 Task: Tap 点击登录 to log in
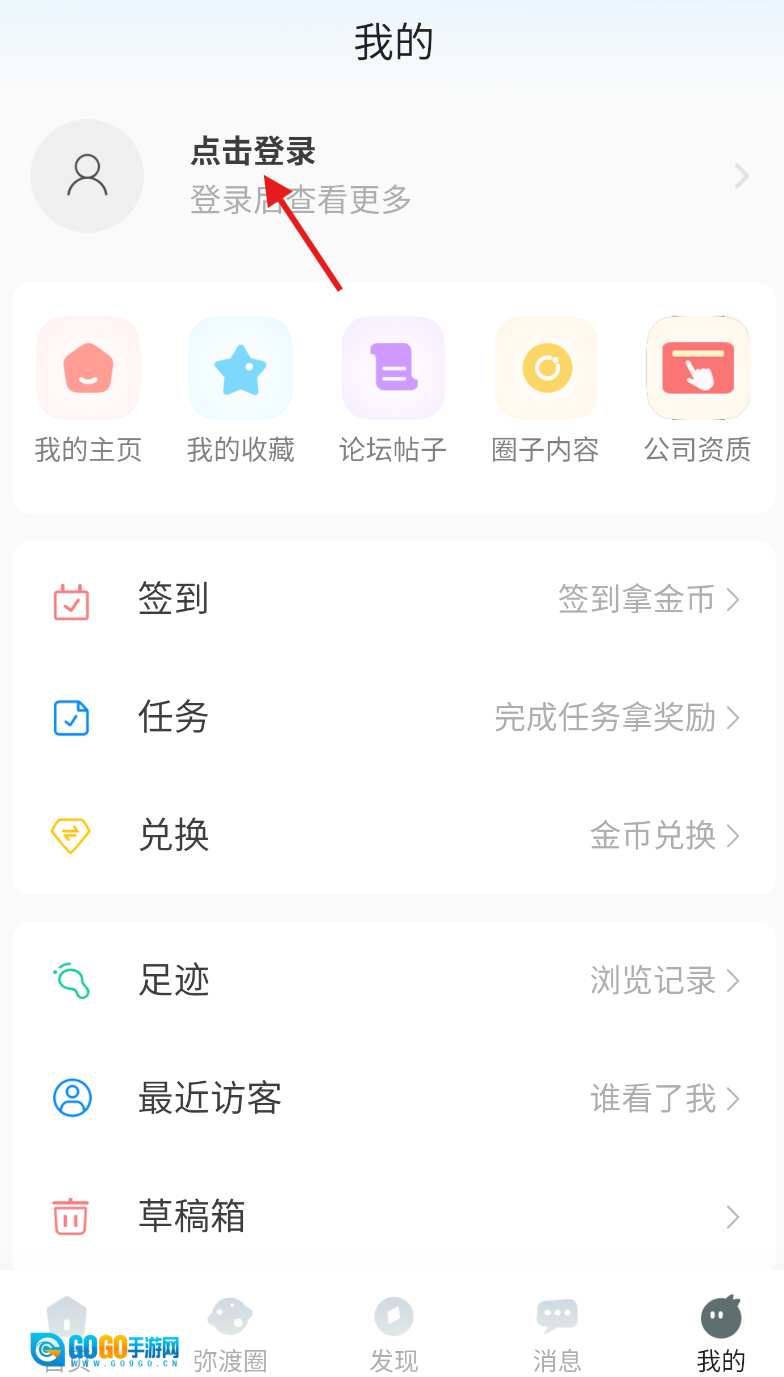coord(253,152)
